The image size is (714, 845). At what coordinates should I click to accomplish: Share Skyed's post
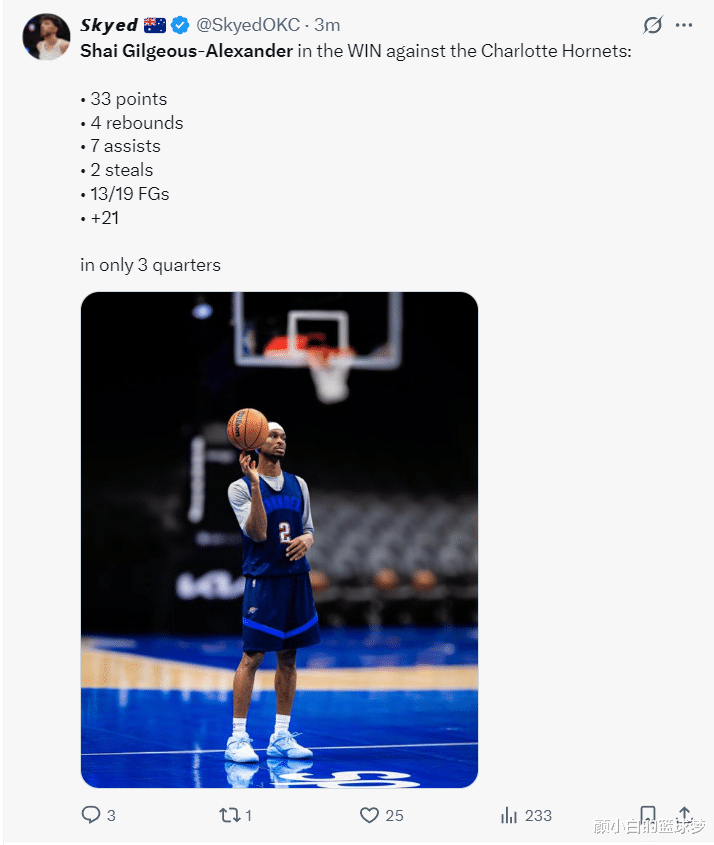coord(685,815)
